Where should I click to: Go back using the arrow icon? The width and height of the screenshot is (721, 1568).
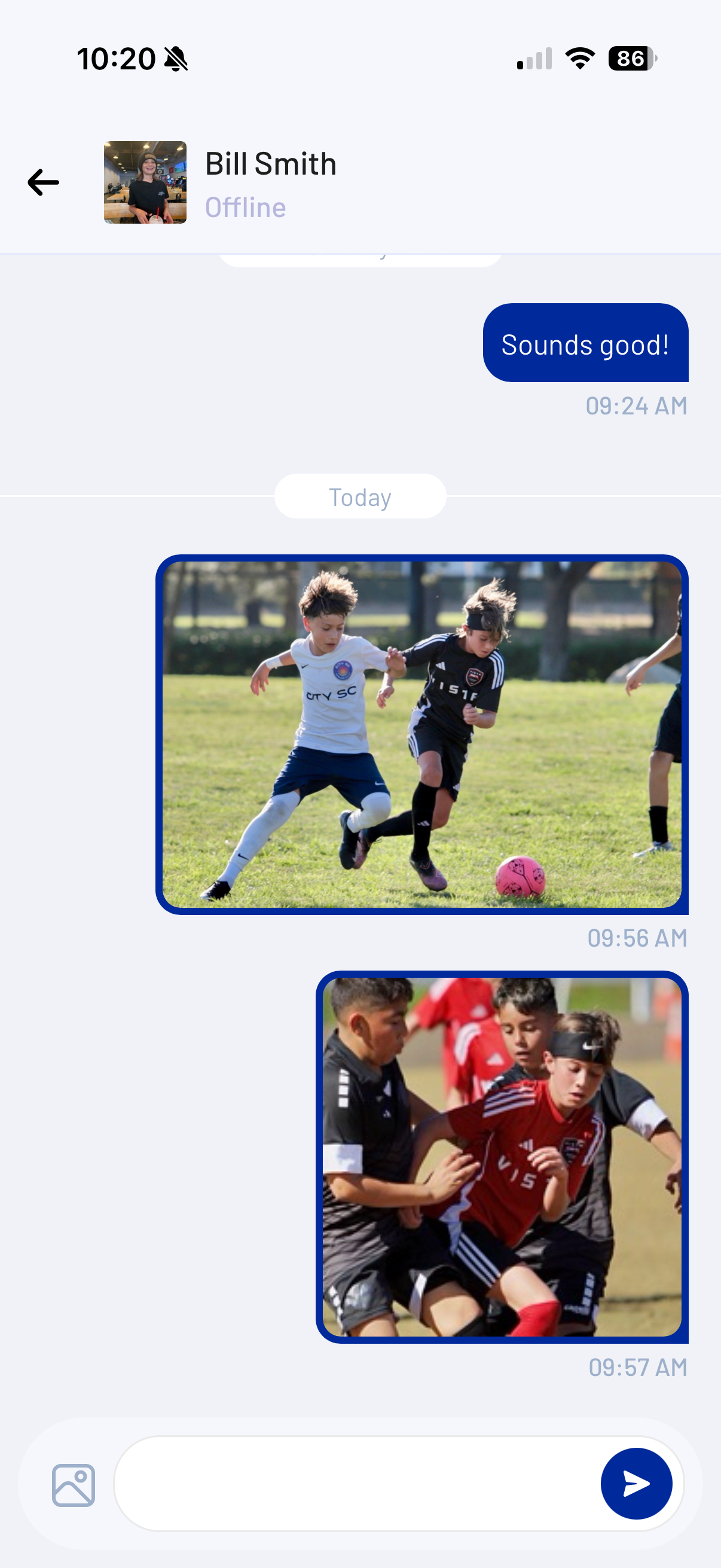pyautogui.click(x=43, y=182)
